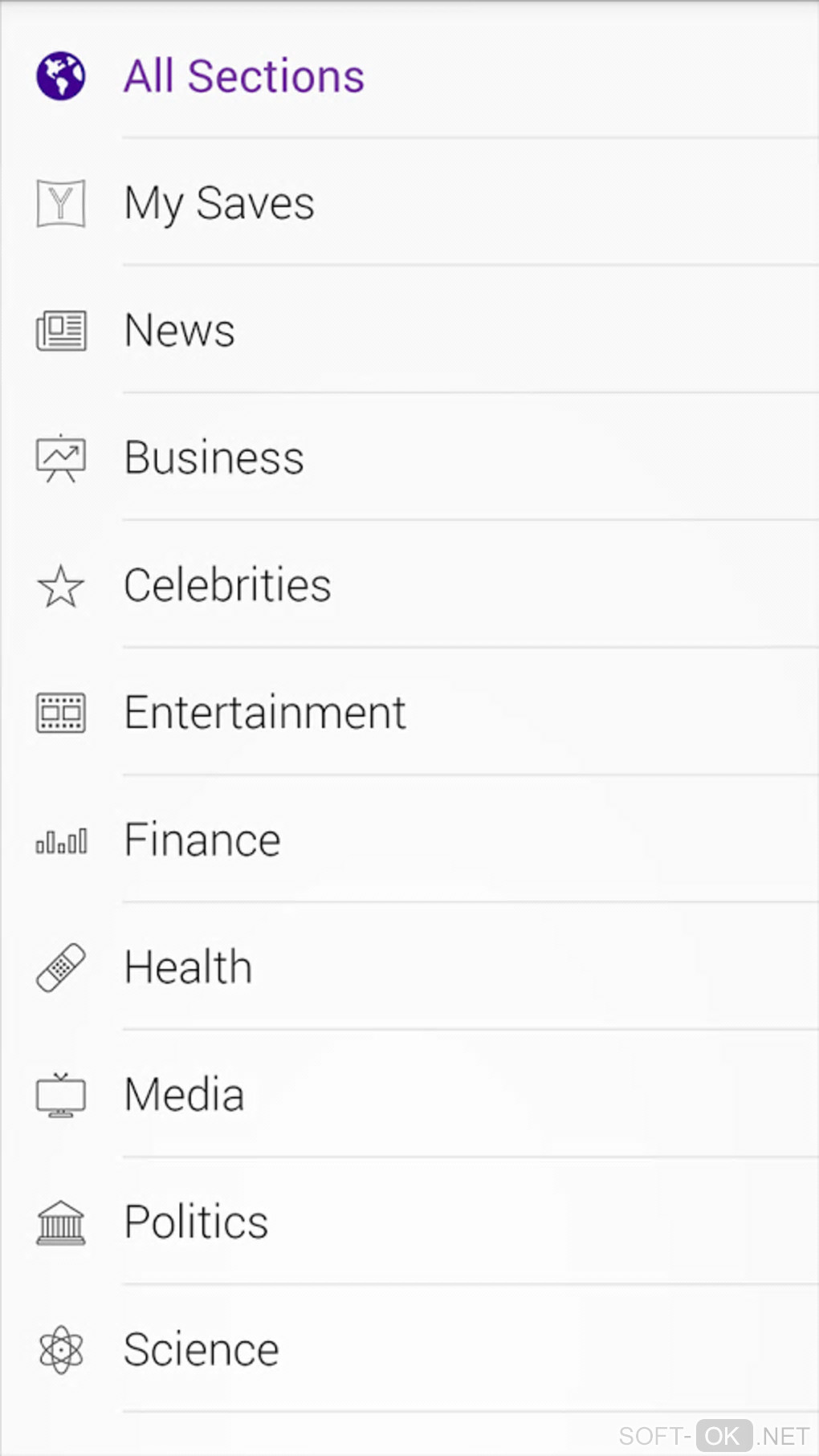819x1456 pixels.
Task: Open the Science section
Action: (202, 1349)
